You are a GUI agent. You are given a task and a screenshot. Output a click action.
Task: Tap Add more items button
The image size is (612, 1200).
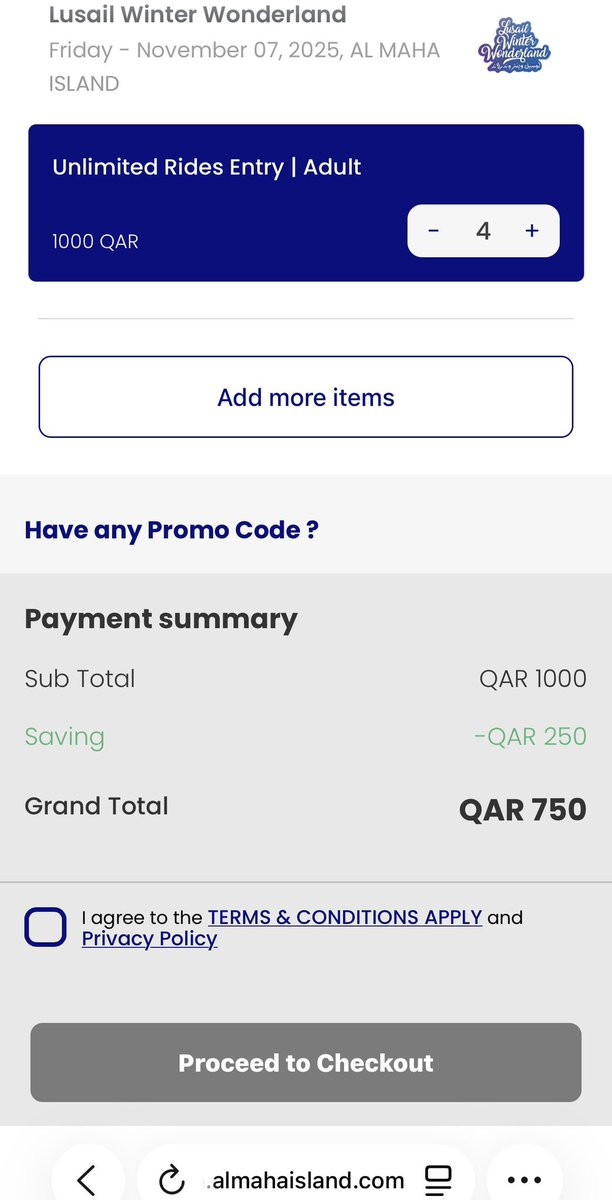click(306, 397)
